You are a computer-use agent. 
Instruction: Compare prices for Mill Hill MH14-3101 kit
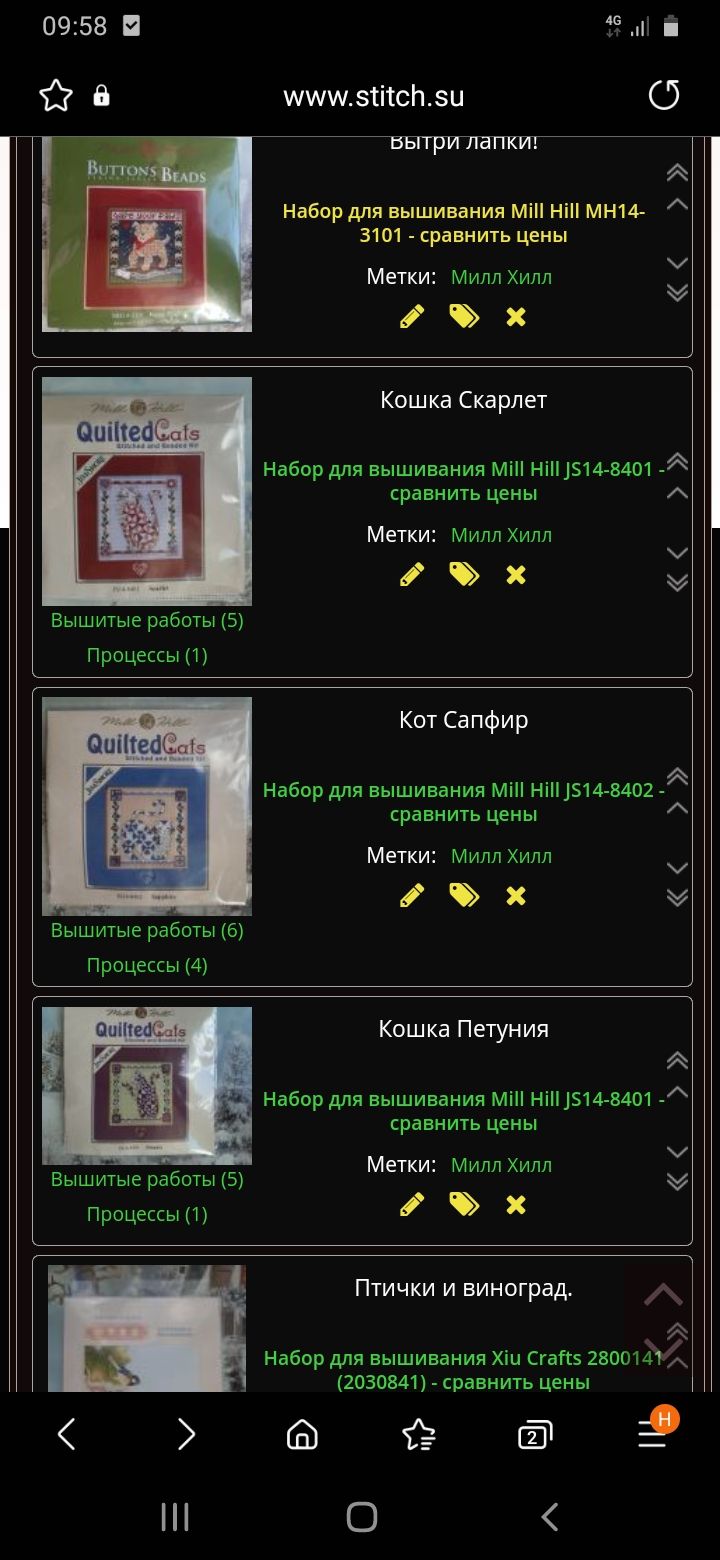463,223
